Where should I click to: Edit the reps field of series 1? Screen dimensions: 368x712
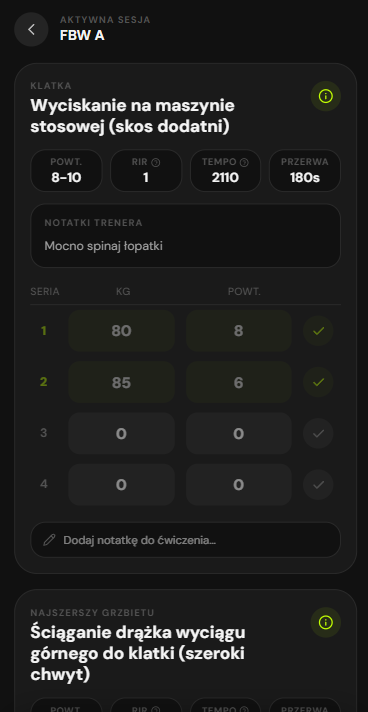(x=239, y=331)
